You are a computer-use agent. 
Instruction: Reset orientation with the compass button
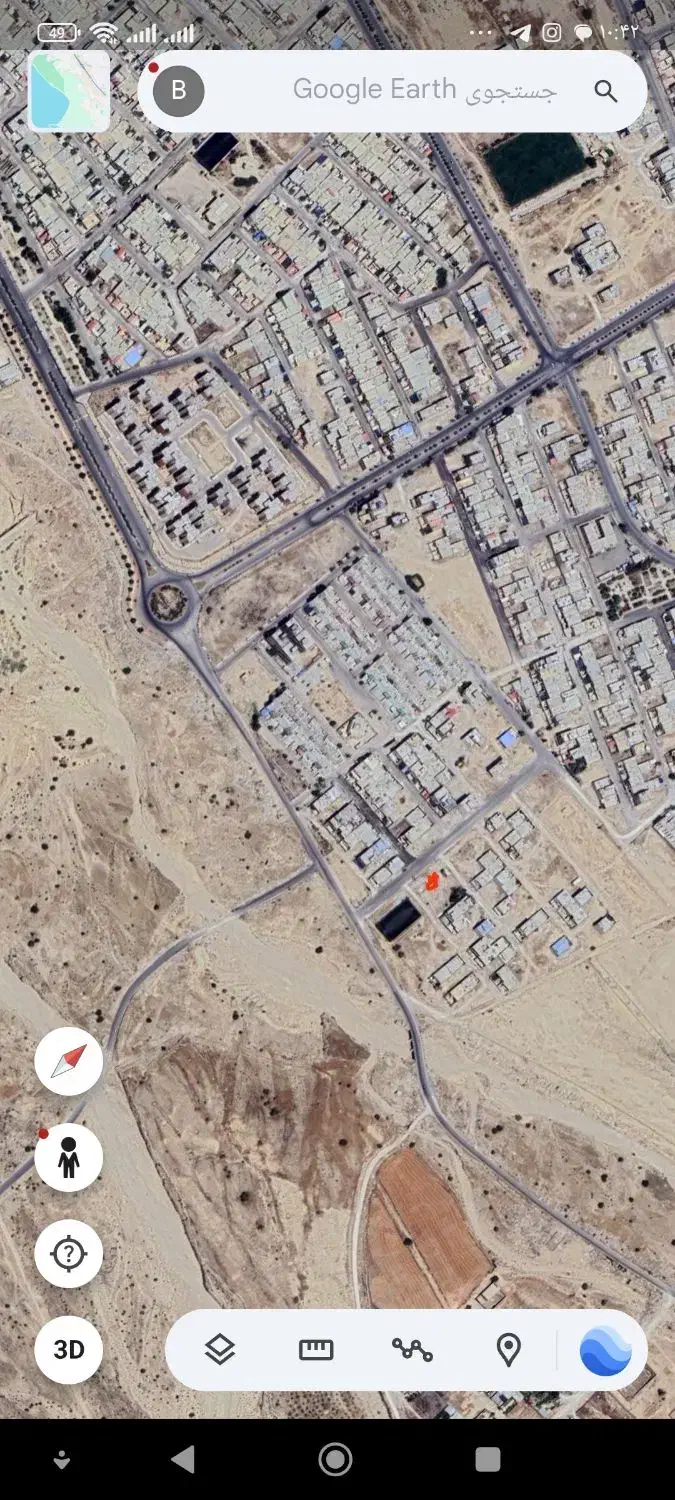coord(69,1061)
